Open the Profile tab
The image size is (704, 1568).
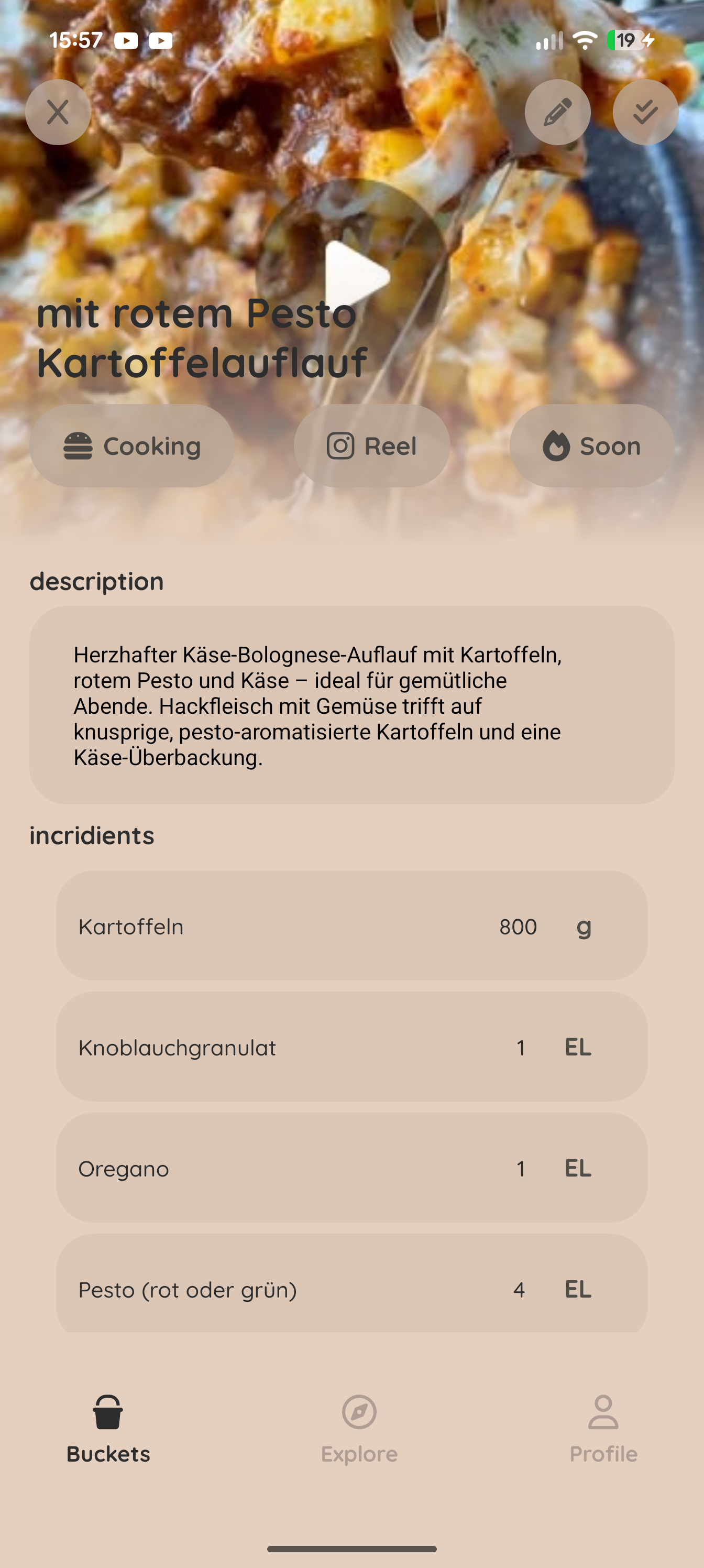point(603,1429)
